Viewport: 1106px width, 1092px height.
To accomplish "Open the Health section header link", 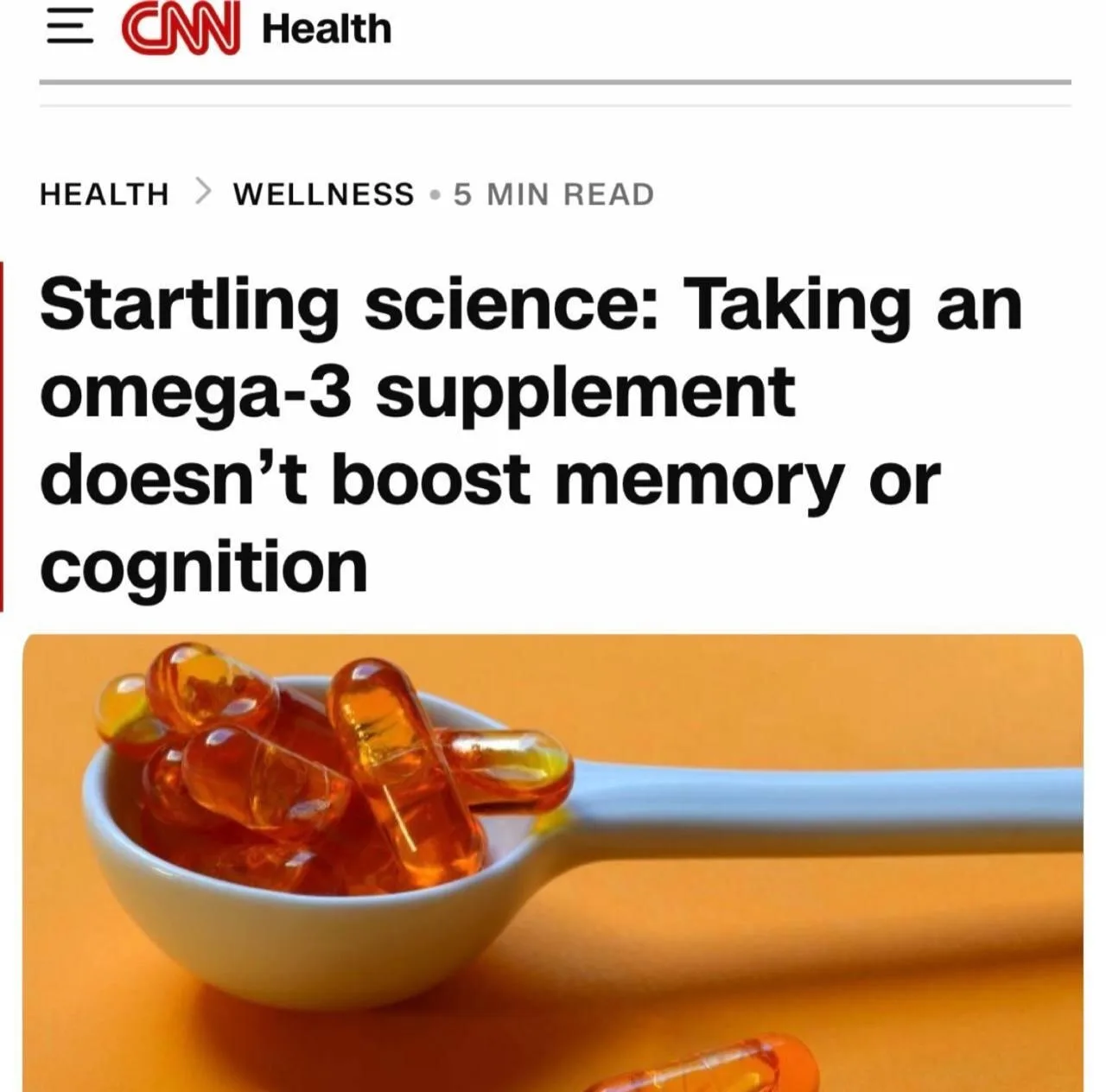I will tap(326, 29).
